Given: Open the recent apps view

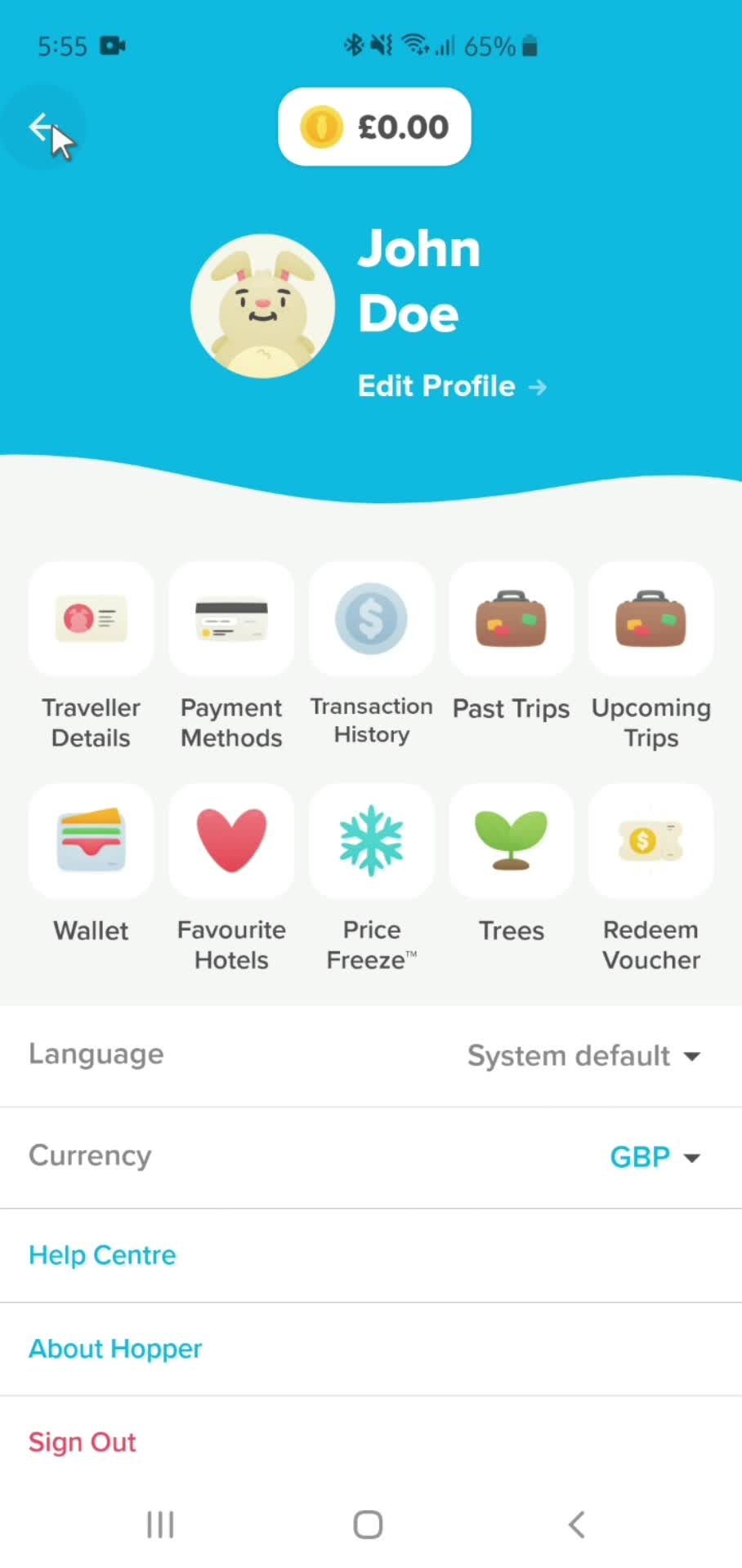Looking at the screenshot, I should [x=160, y=1524].
